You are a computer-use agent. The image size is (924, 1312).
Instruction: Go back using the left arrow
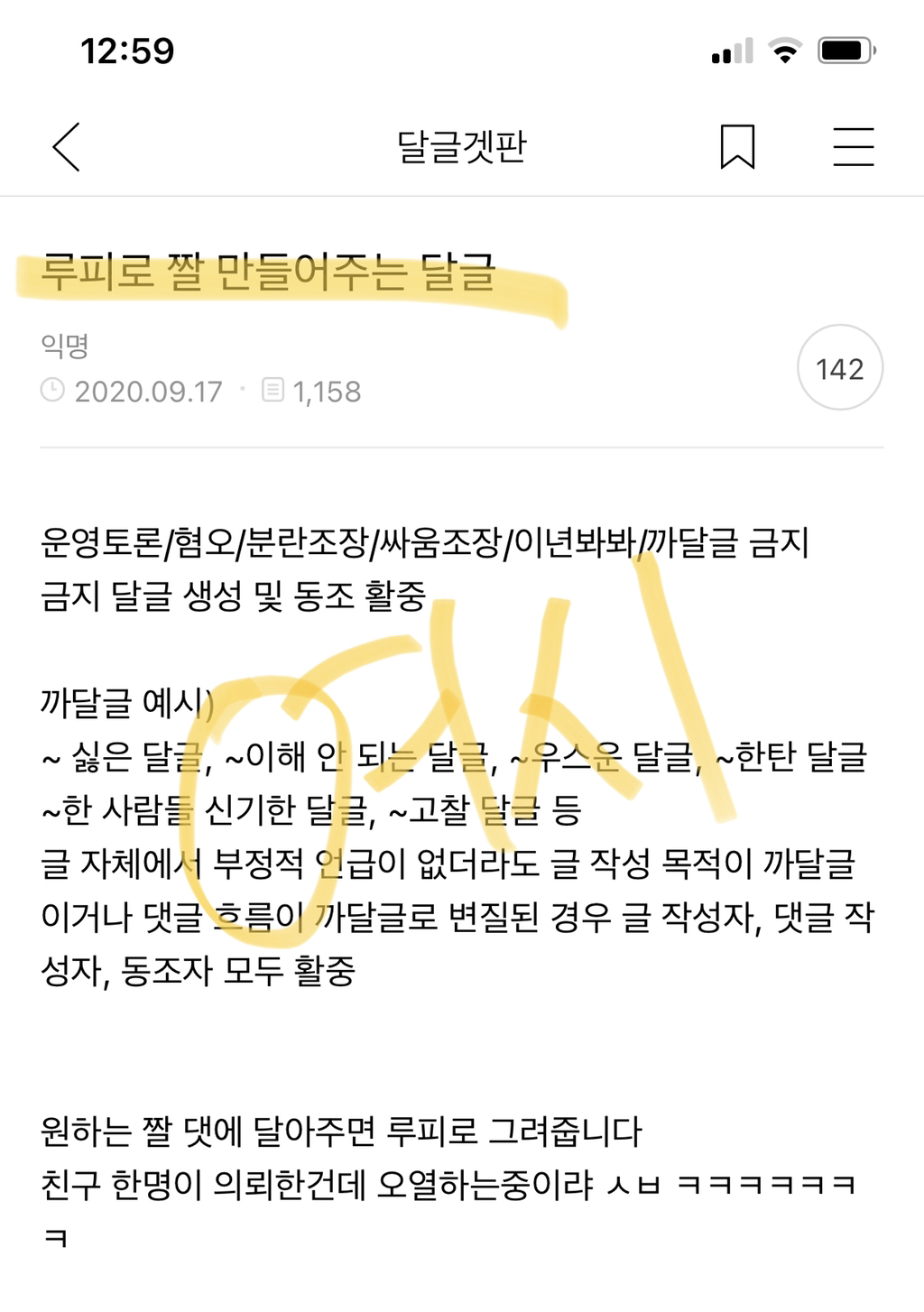pos(67,146)
